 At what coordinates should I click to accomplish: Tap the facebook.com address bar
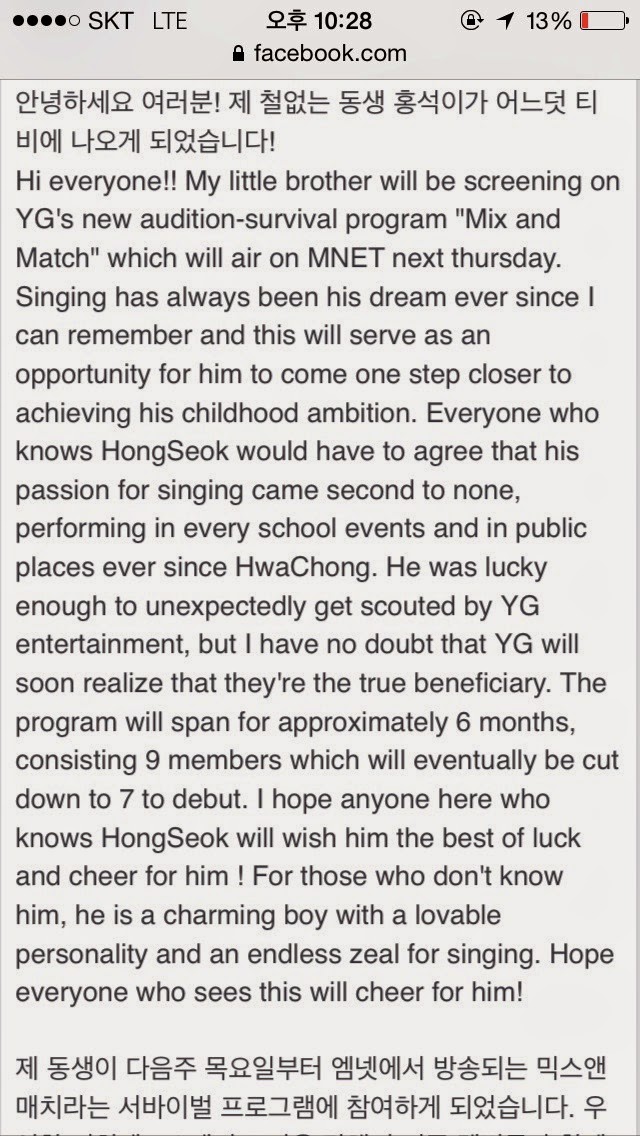[x=320, y=53]
